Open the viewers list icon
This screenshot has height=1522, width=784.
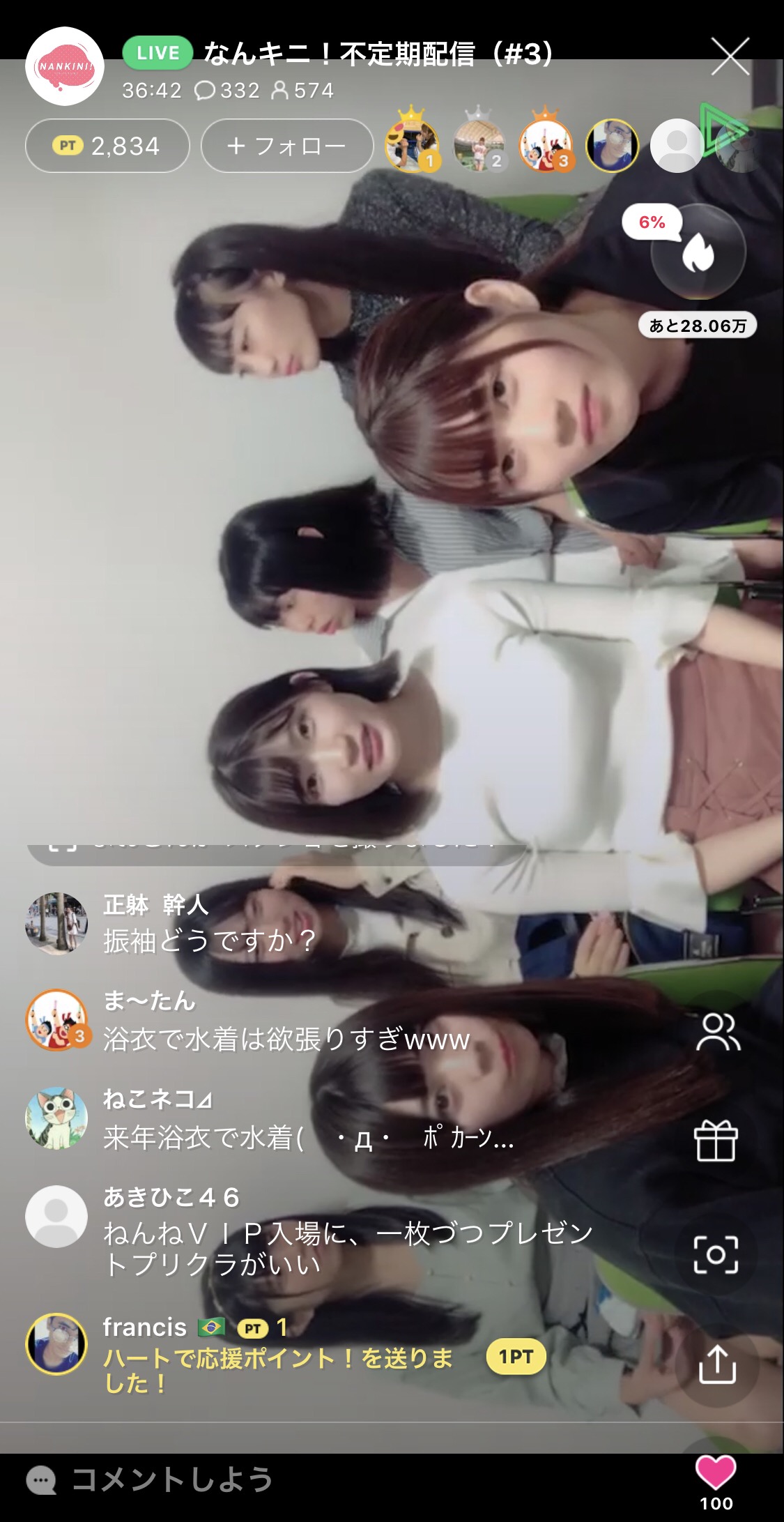(x=717, y=1033)
